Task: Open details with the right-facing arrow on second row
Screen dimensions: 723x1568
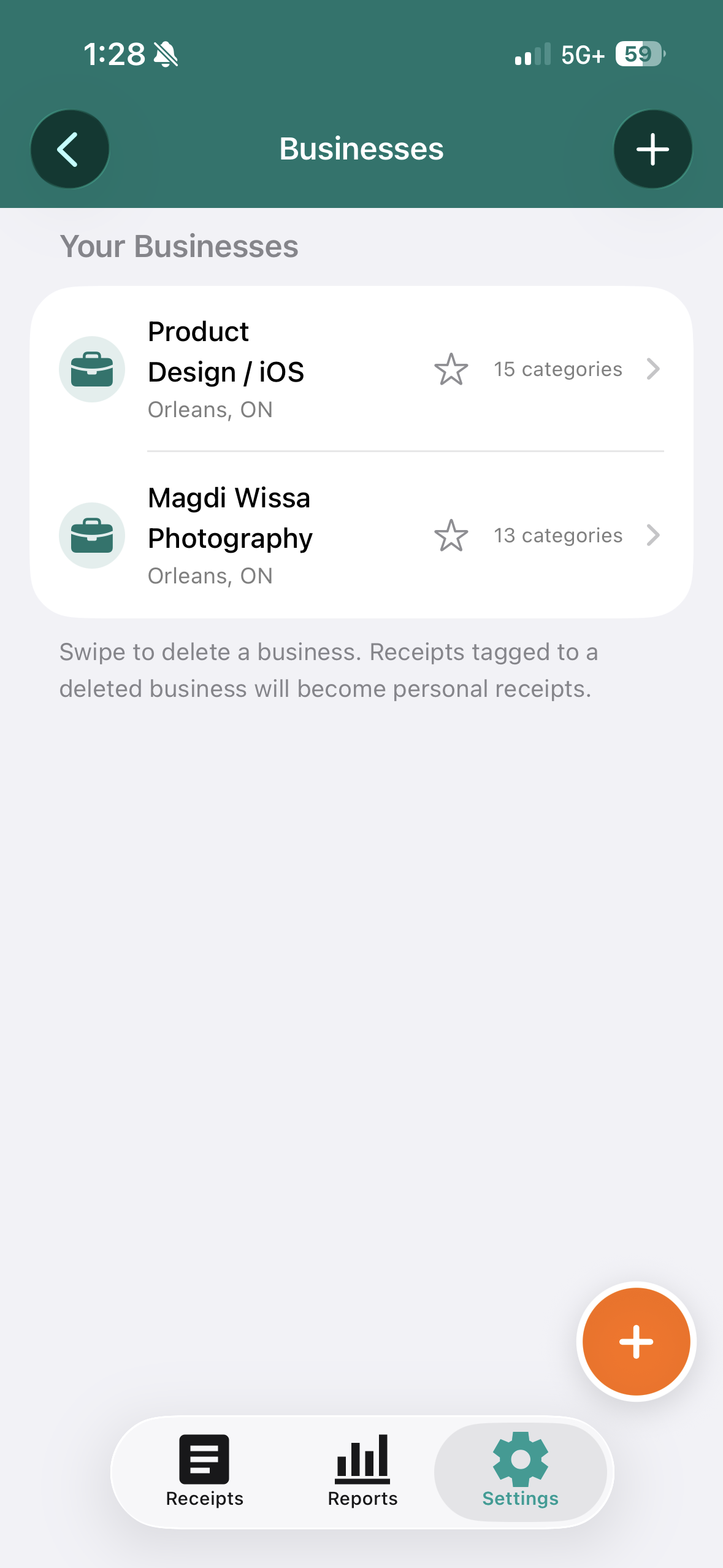Action: point(654,536)
